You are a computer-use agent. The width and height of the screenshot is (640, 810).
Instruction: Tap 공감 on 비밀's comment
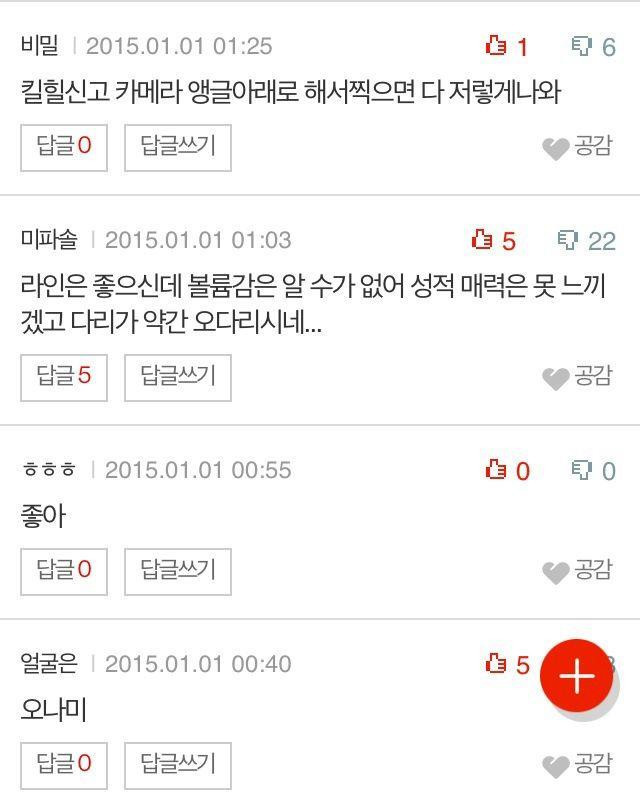pyautogui.click(x=577, y=148)
